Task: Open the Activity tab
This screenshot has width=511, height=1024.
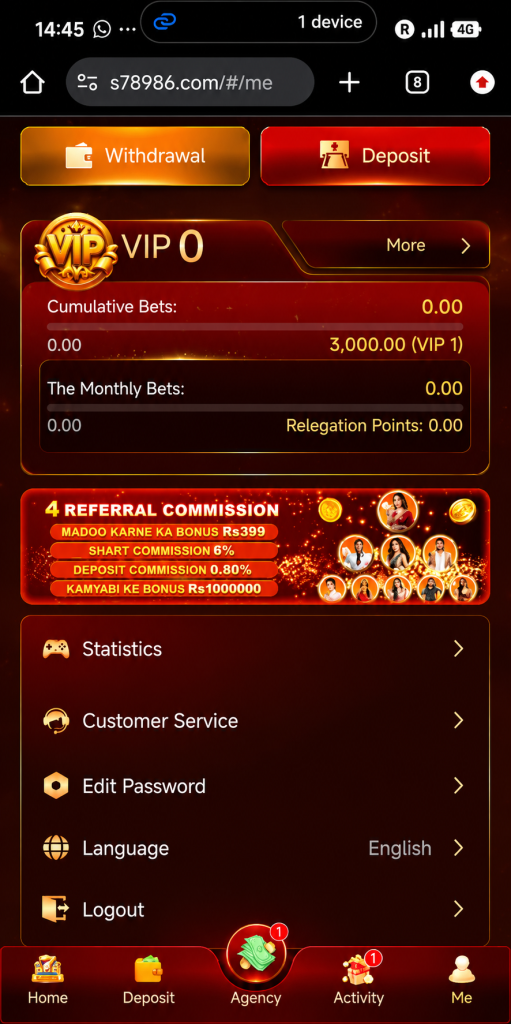Action: (359, 980)
